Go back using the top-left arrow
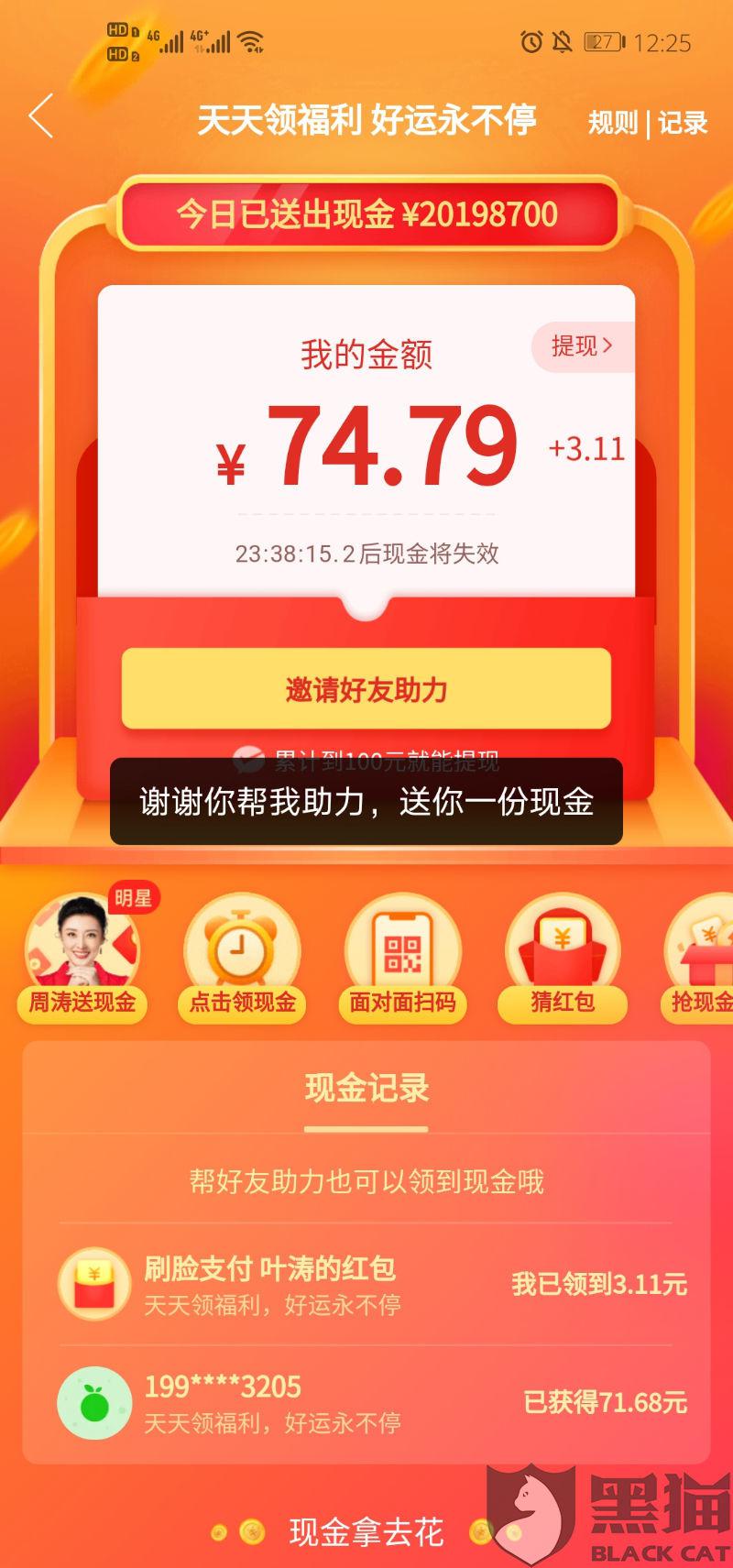Viewport: 733px width, 1568px height. (41, 117)
